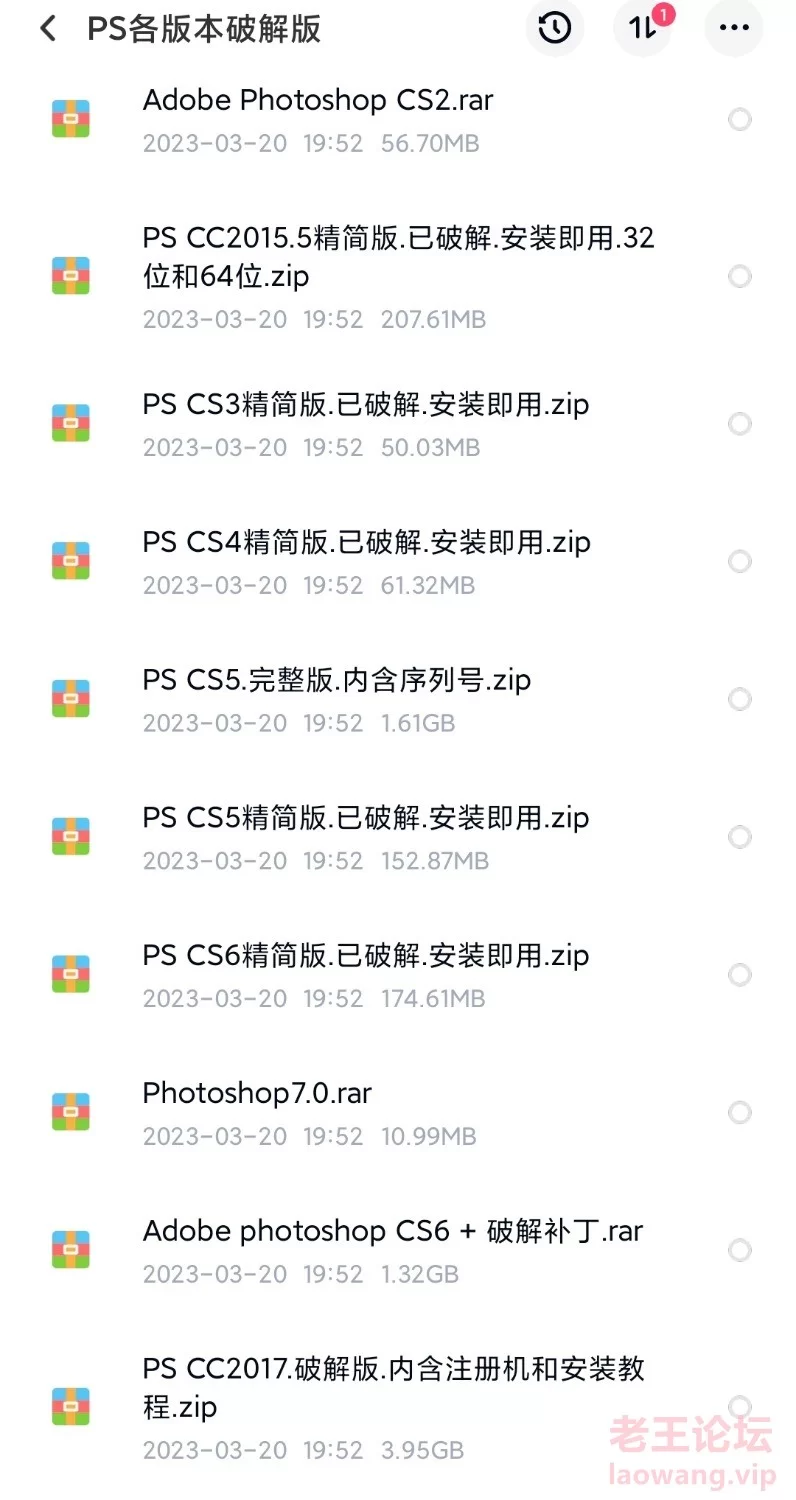
Task: Open the transfer list arrows icon
Action: point(642,28)
